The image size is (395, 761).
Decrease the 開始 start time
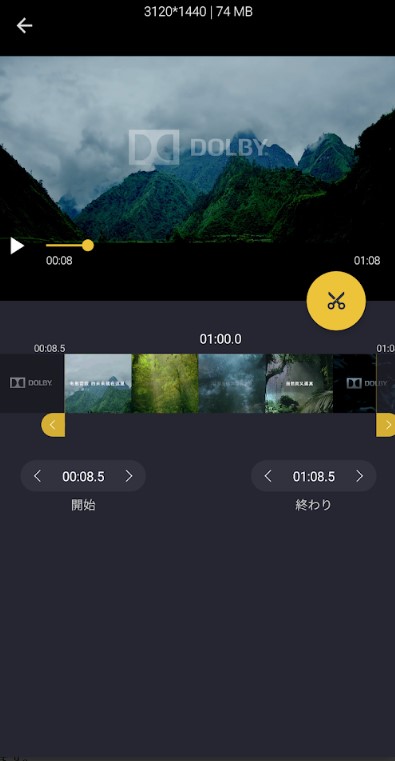[37, 476]
